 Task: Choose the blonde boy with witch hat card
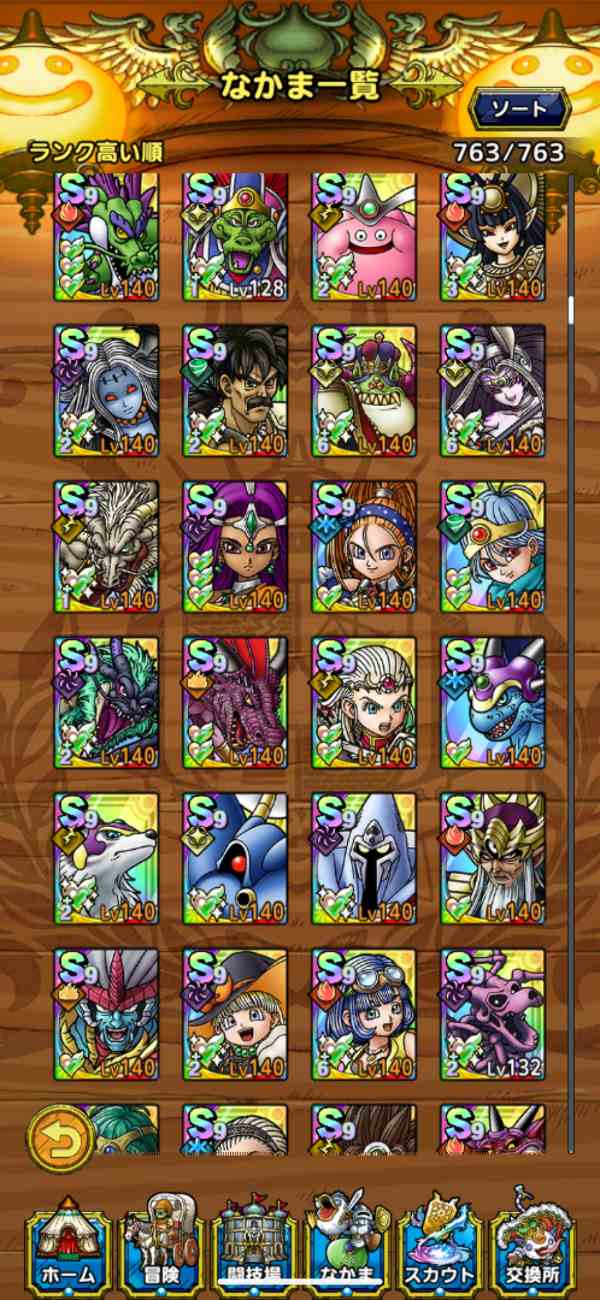[x=235, y=1013]
